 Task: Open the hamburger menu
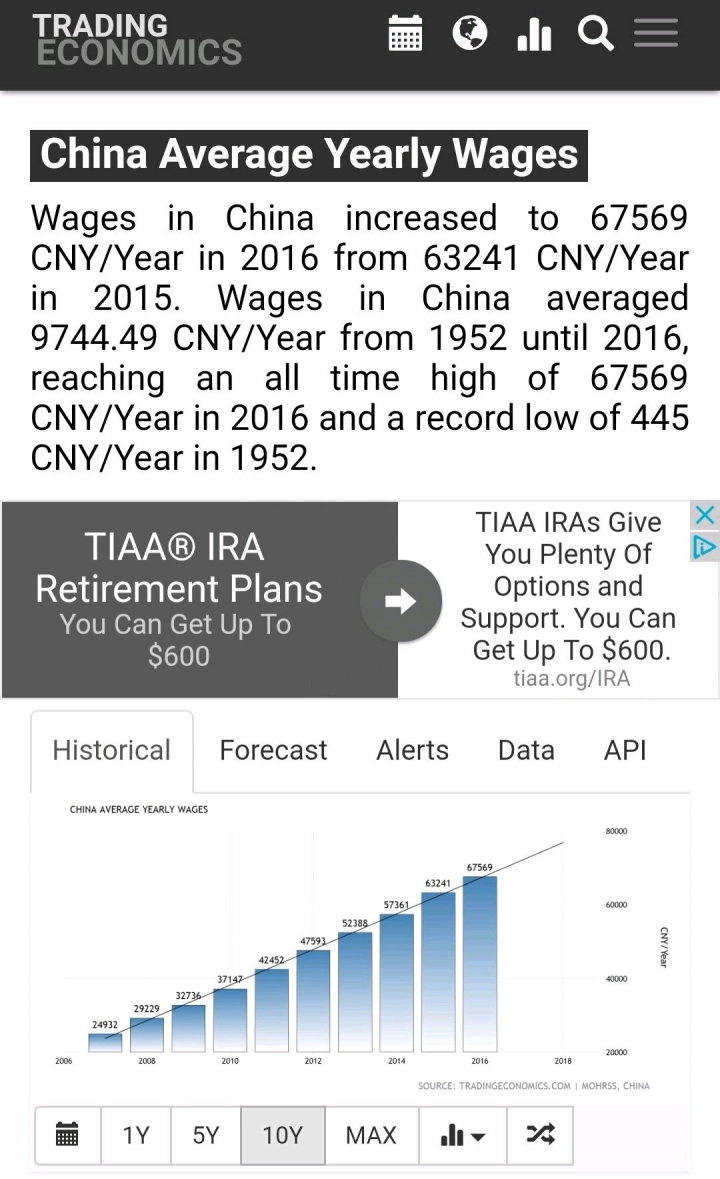click(x=656, y=33)
